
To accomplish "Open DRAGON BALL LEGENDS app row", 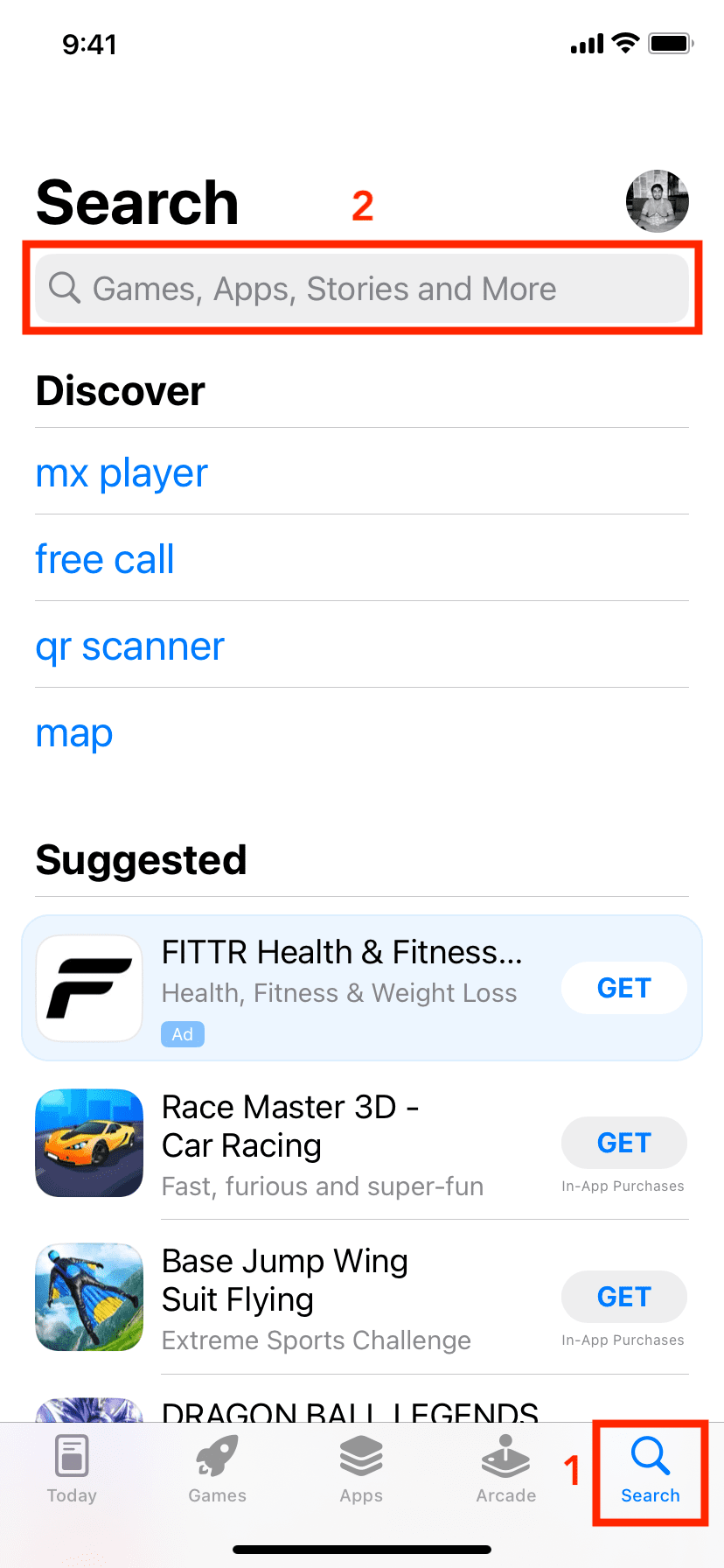I will (350, 1409).
